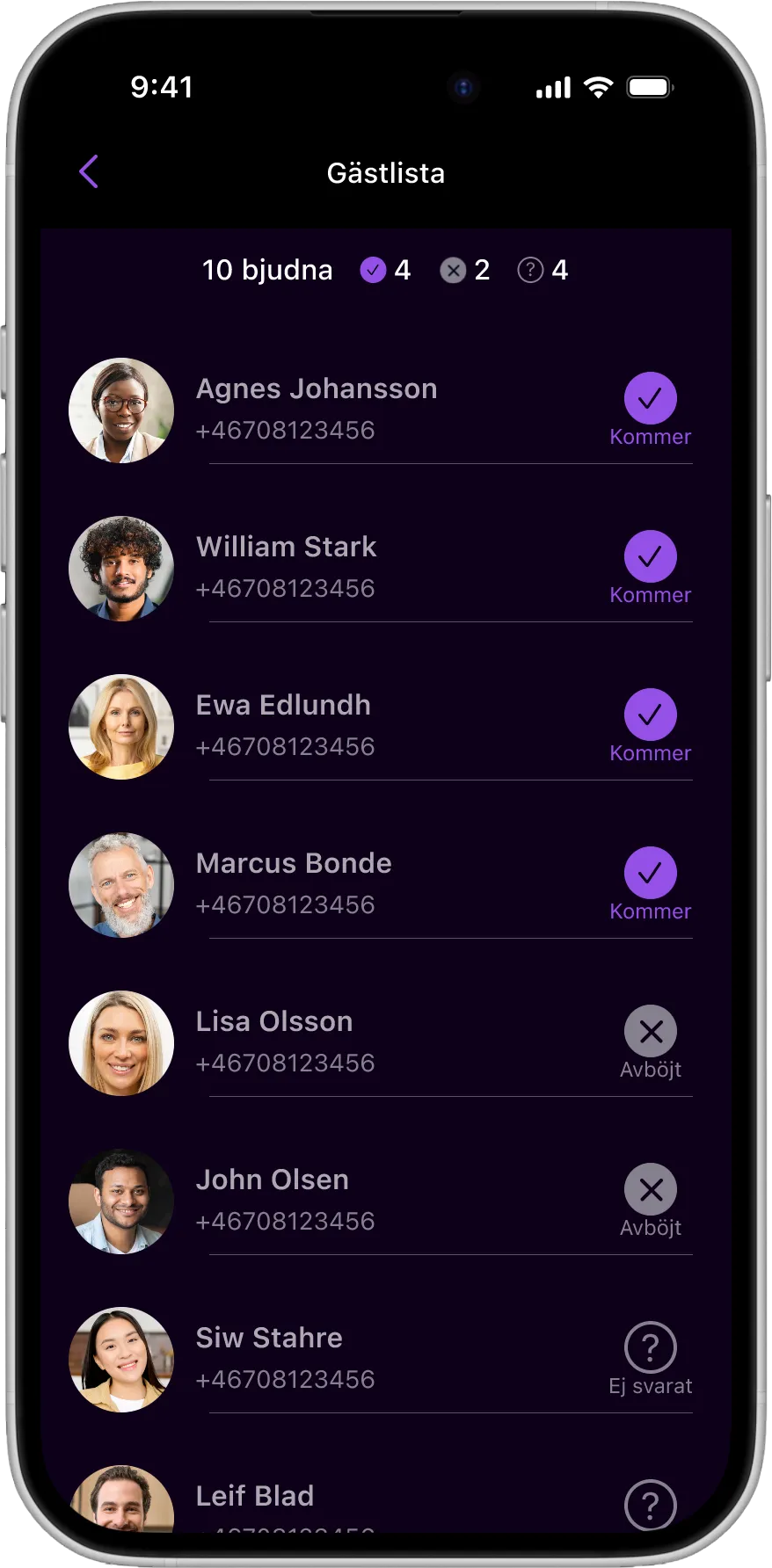Open Siw Stahre's guest entry

point(269,1358)
